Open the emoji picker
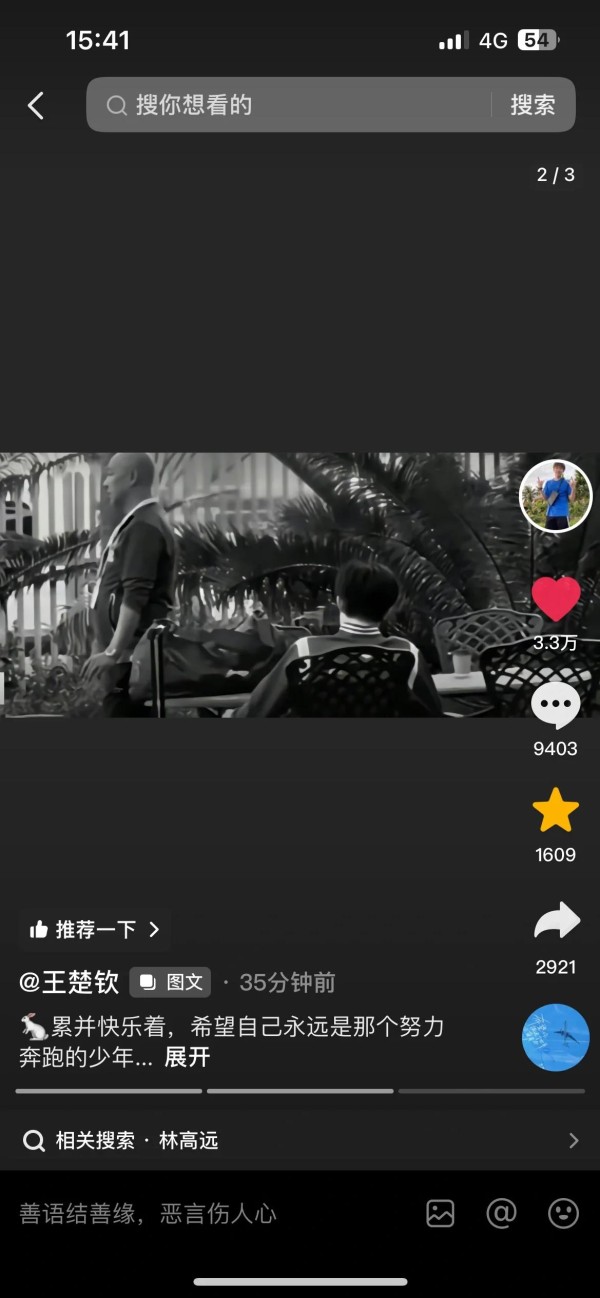 pyautogui.click(x=564, y=1214)
